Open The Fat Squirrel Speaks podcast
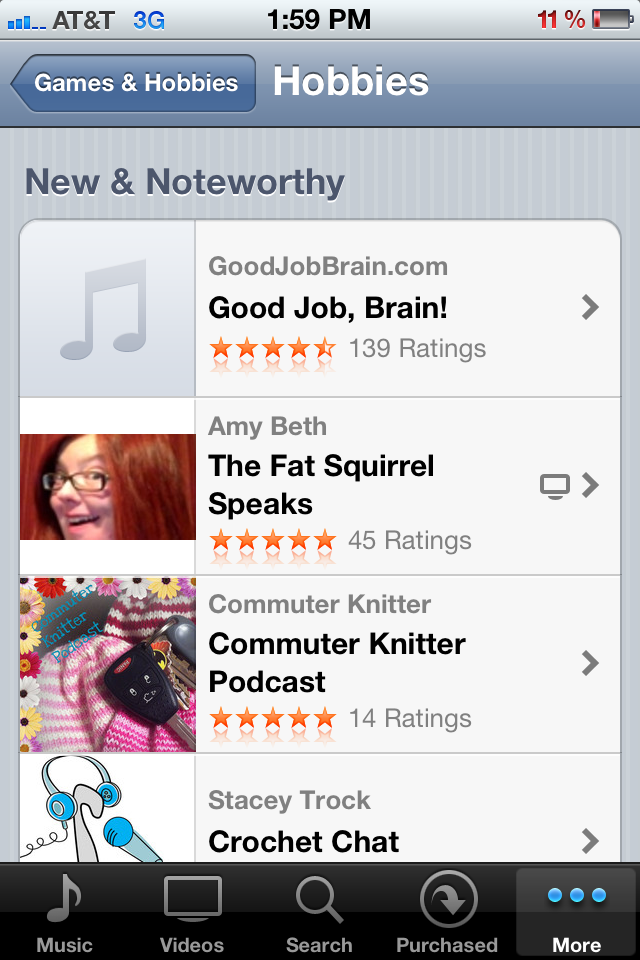 tap(400, 486)
